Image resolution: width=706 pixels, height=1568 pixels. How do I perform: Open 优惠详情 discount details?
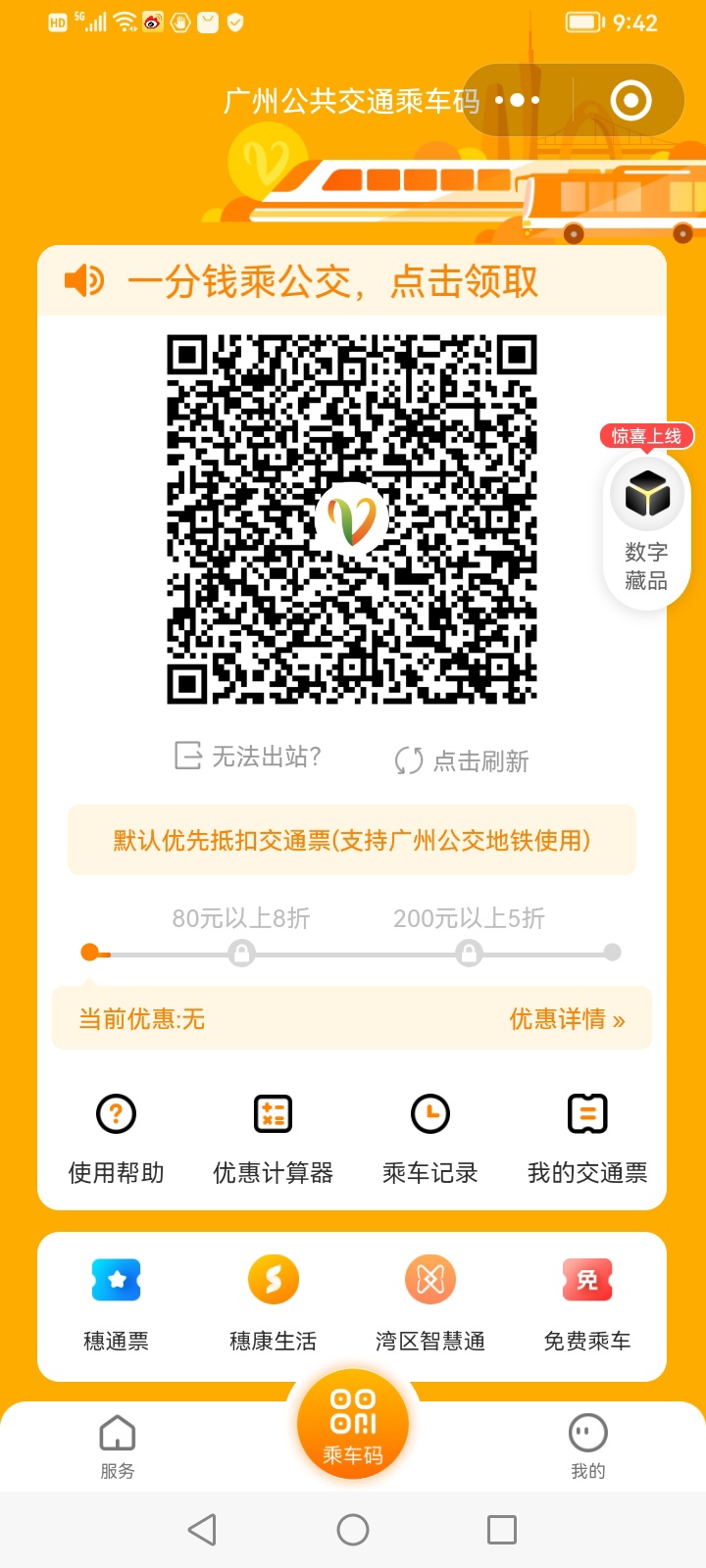(x=567, y=1019)
